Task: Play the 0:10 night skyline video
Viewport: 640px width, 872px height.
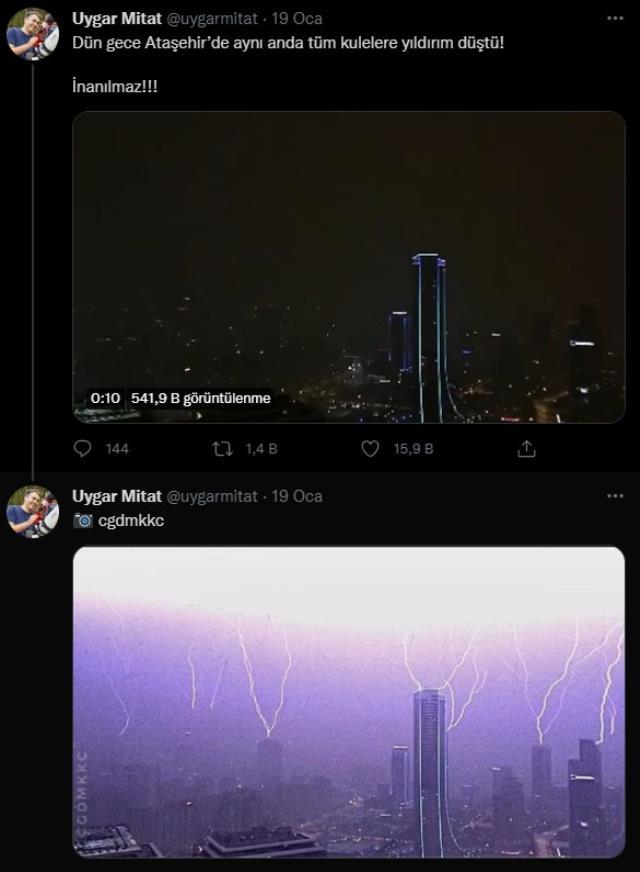Action: point(348,267)
